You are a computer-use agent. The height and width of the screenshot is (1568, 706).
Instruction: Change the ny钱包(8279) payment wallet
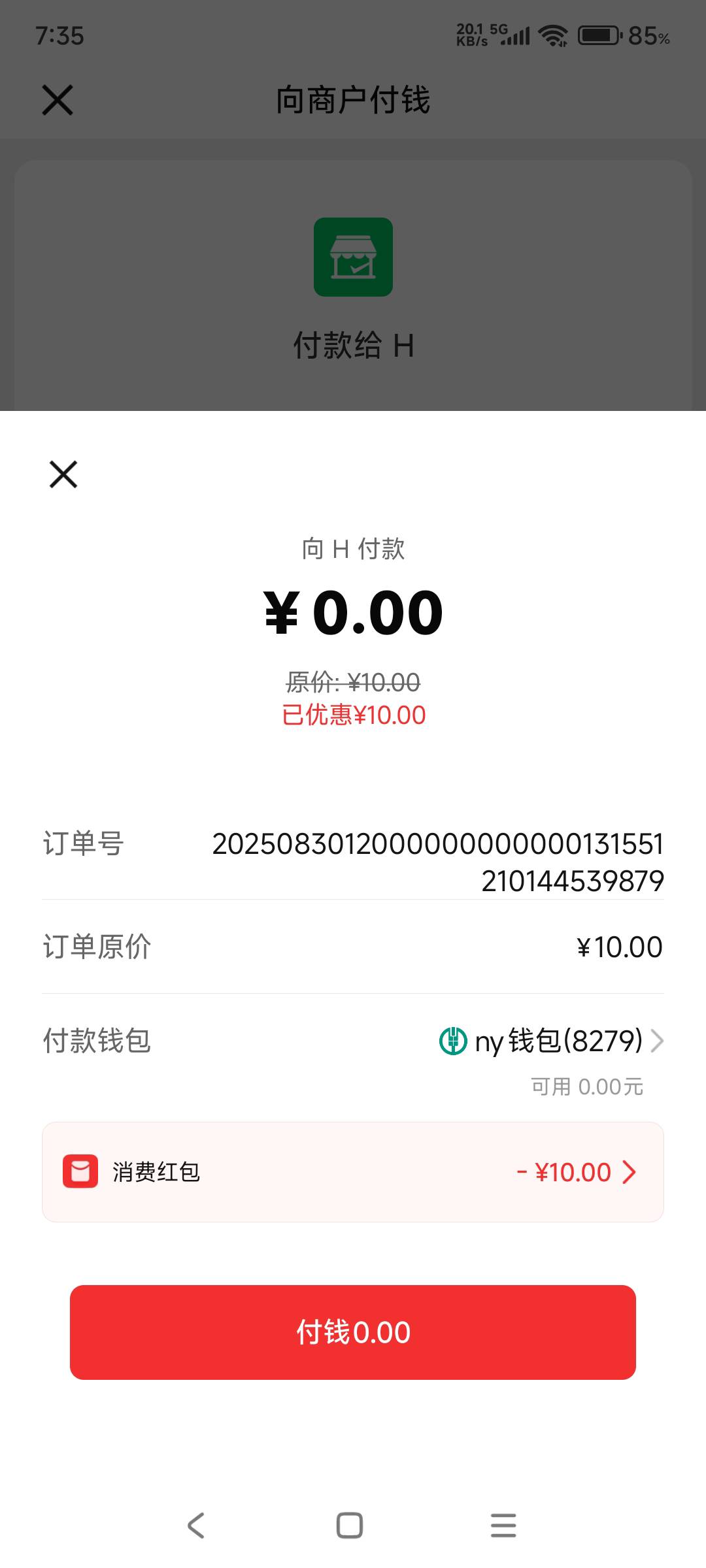pos(551,1041)
